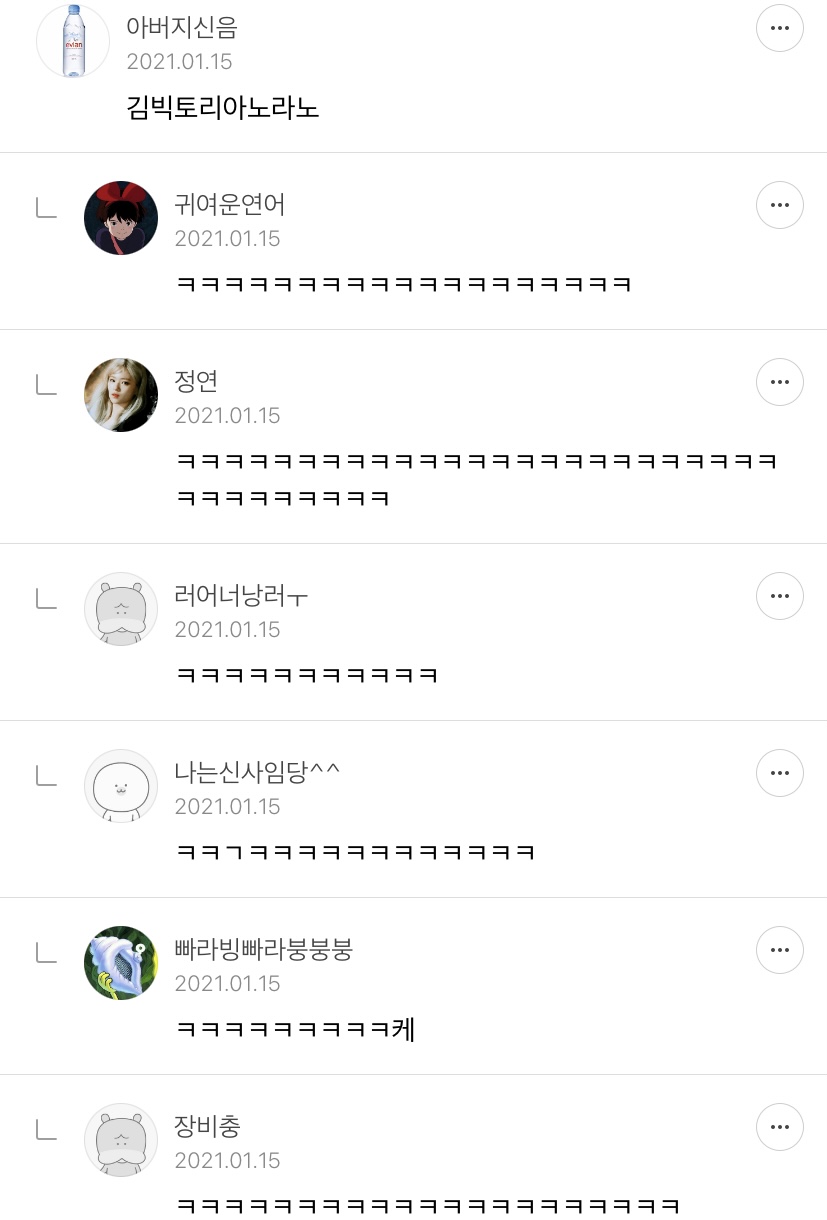This screenshot has height=1220, width=827.
Task: Open the more options for 러어너낭러ㅜ's reply
Action: [x=780, y=597]
